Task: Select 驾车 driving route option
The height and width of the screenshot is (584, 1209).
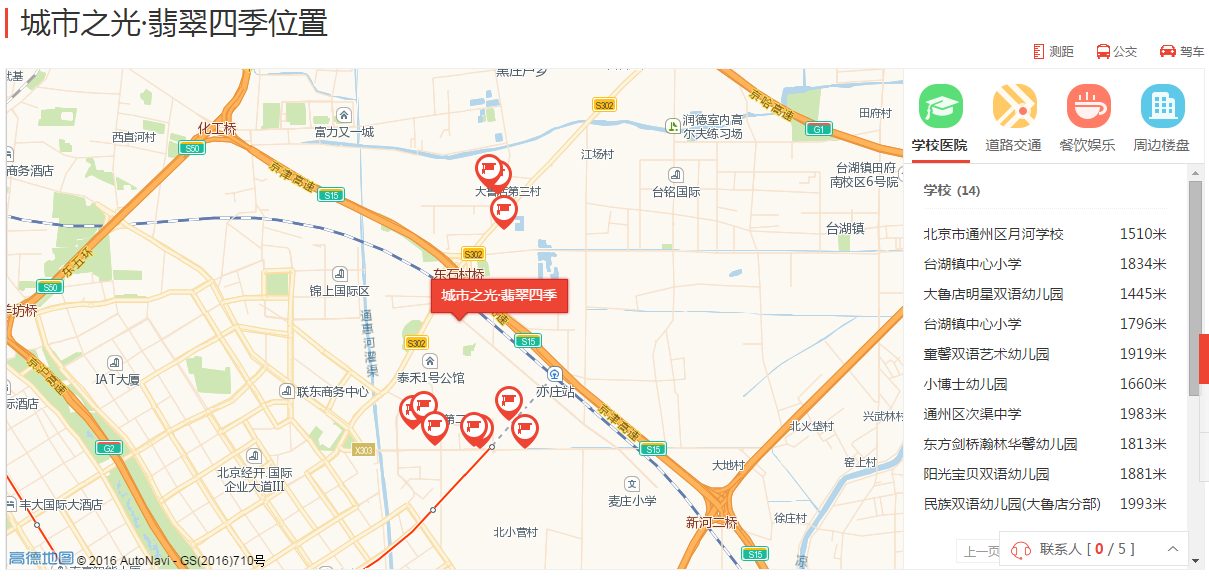Action: click(1182, 52)
